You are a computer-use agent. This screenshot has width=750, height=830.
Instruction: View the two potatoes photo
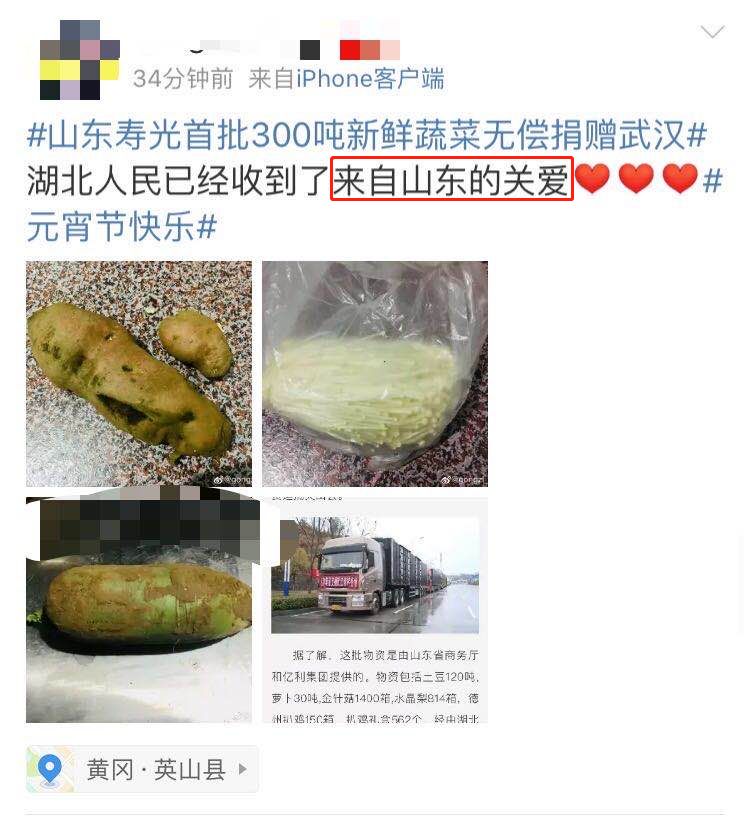click(x=139, y=374)
